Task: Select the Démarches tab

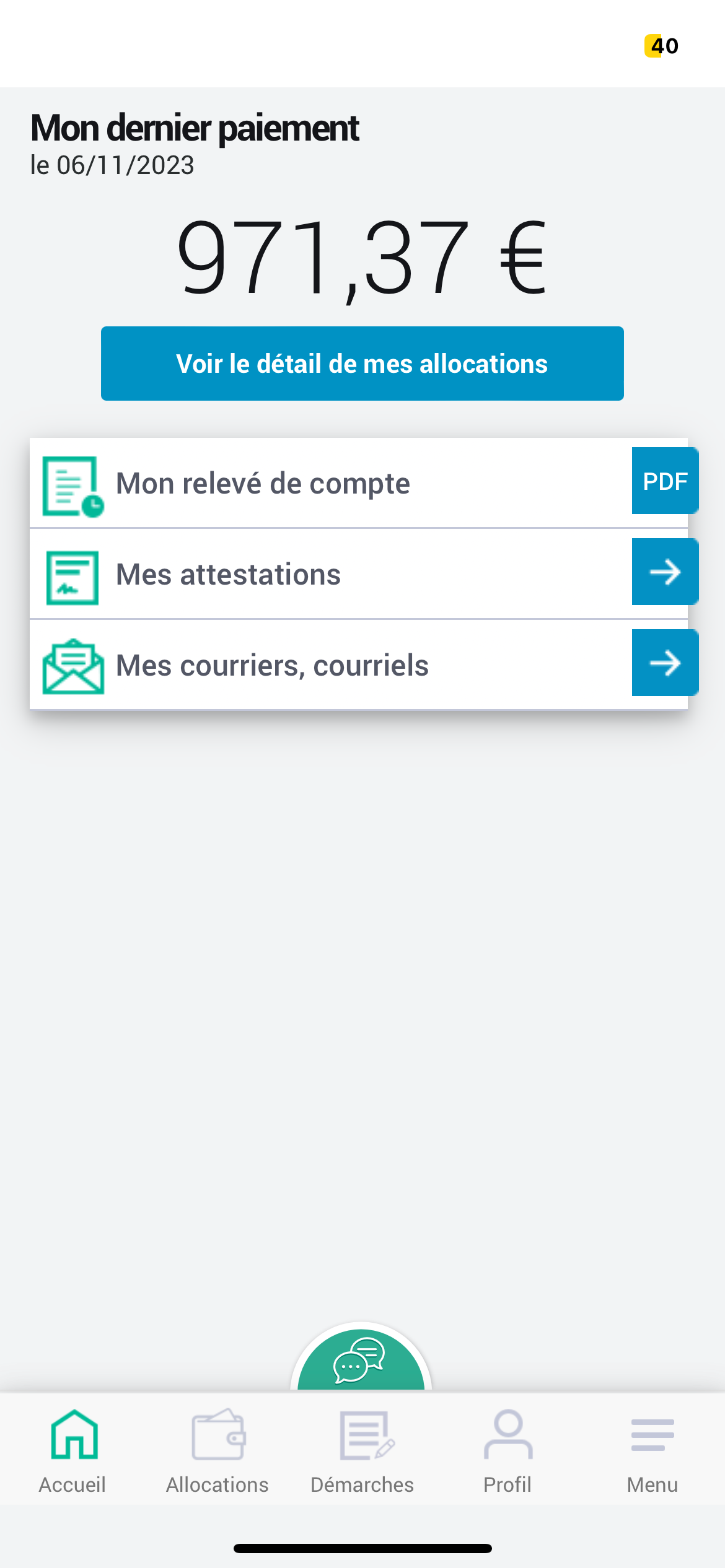Action: click(362, 1452)
